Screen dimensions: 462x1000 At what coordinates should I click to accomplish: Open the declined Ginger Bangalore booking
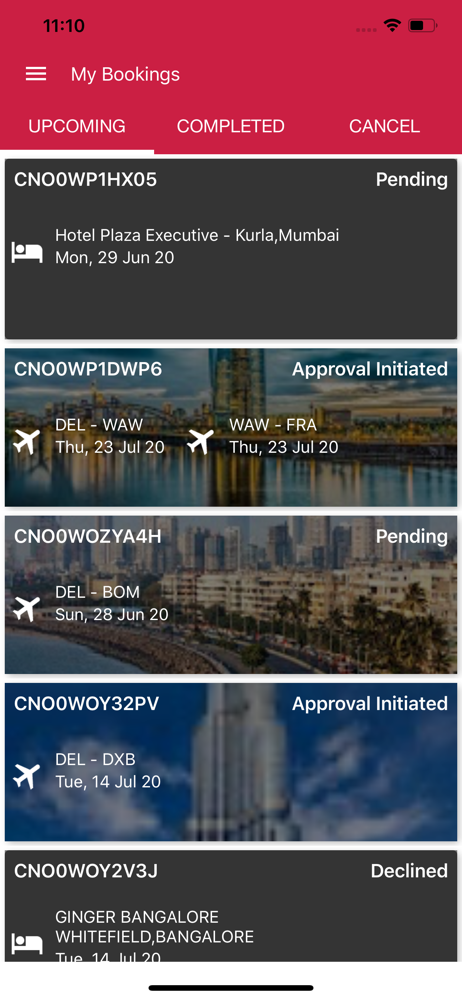(x=231, y=906)
